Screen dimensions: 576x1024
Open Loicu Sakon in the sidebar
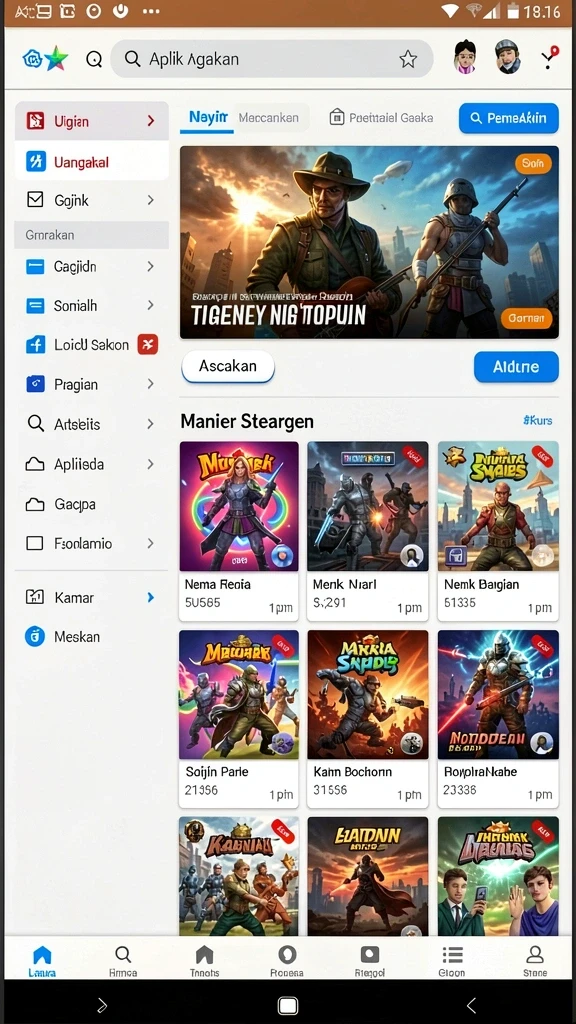(91, 344)
